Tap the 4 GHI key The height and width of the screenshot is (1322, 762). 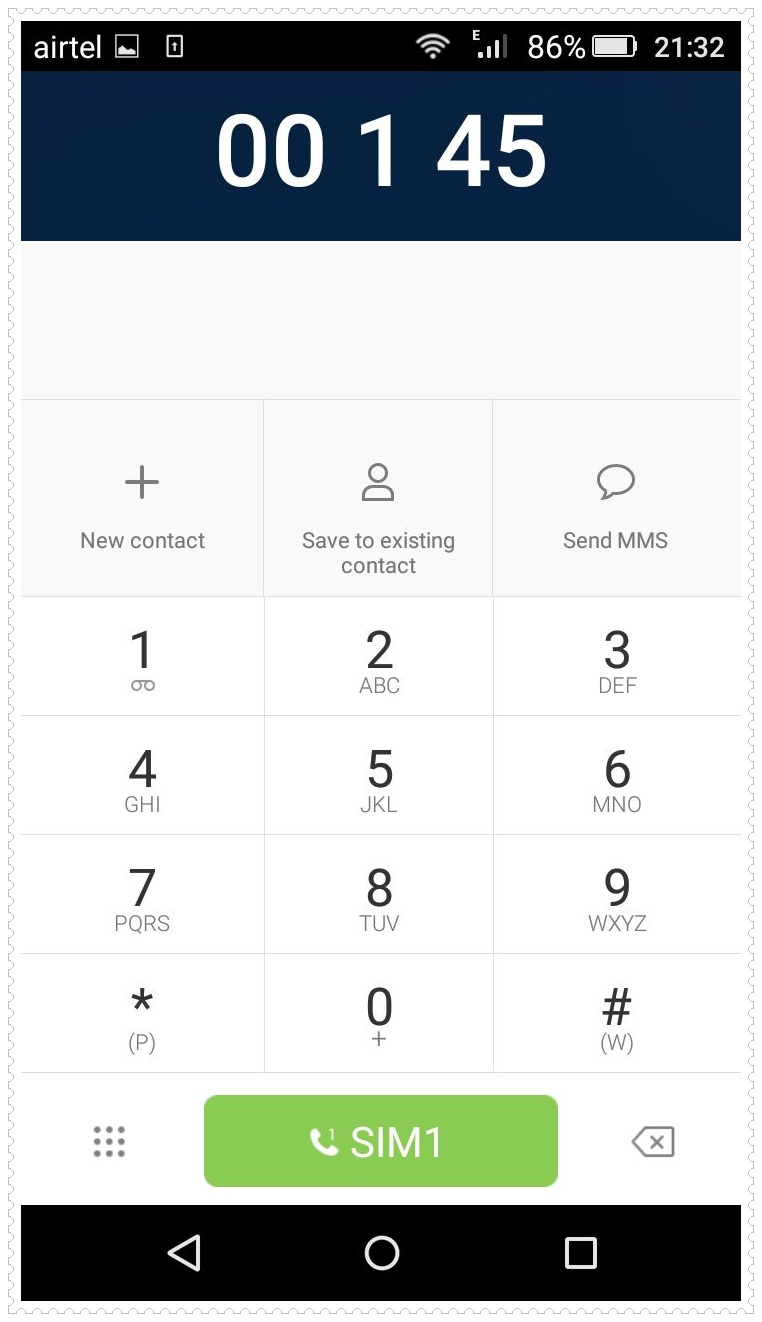coord(142,776)
